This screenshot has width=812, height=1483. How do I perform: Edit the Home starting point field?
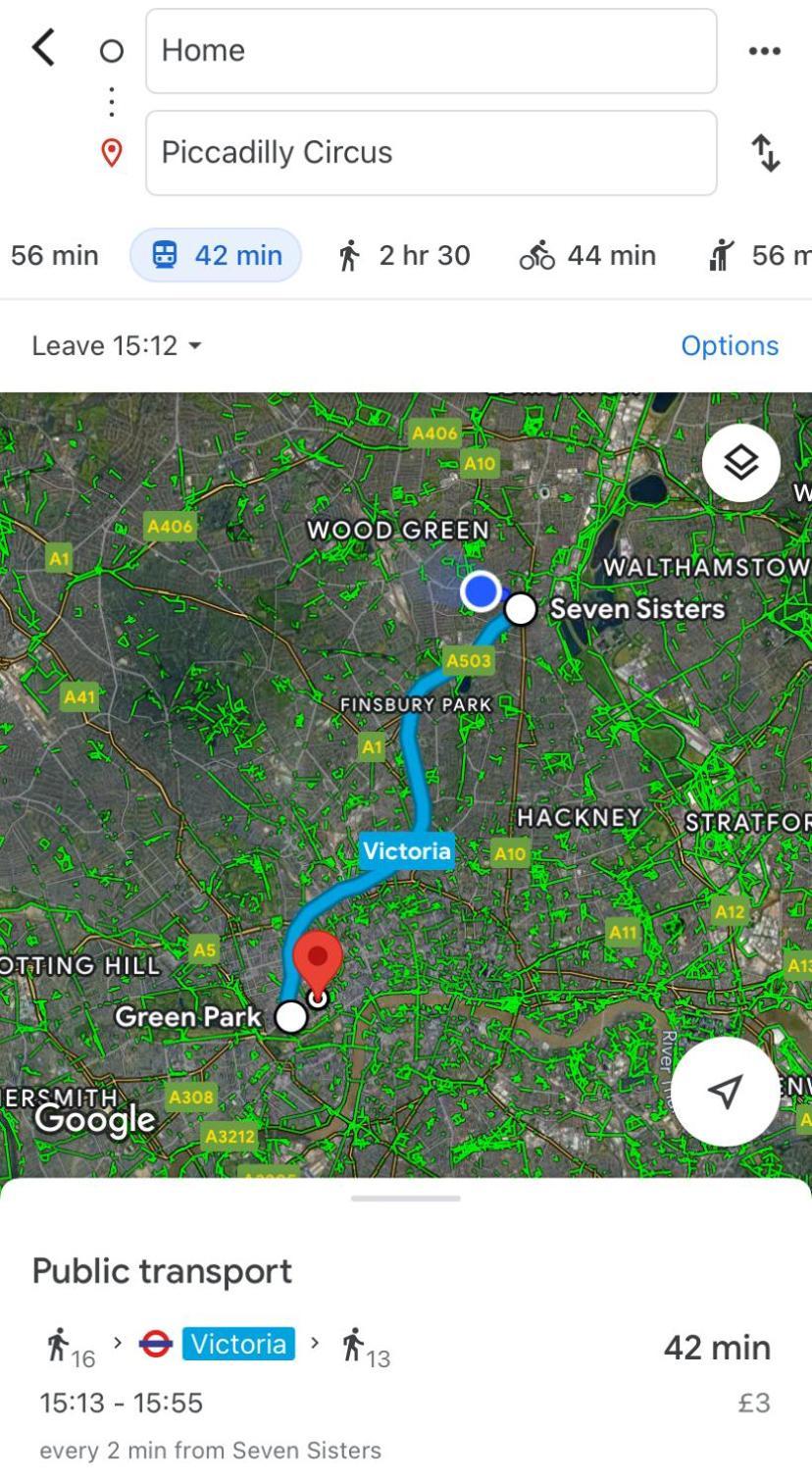coord(431,51)
